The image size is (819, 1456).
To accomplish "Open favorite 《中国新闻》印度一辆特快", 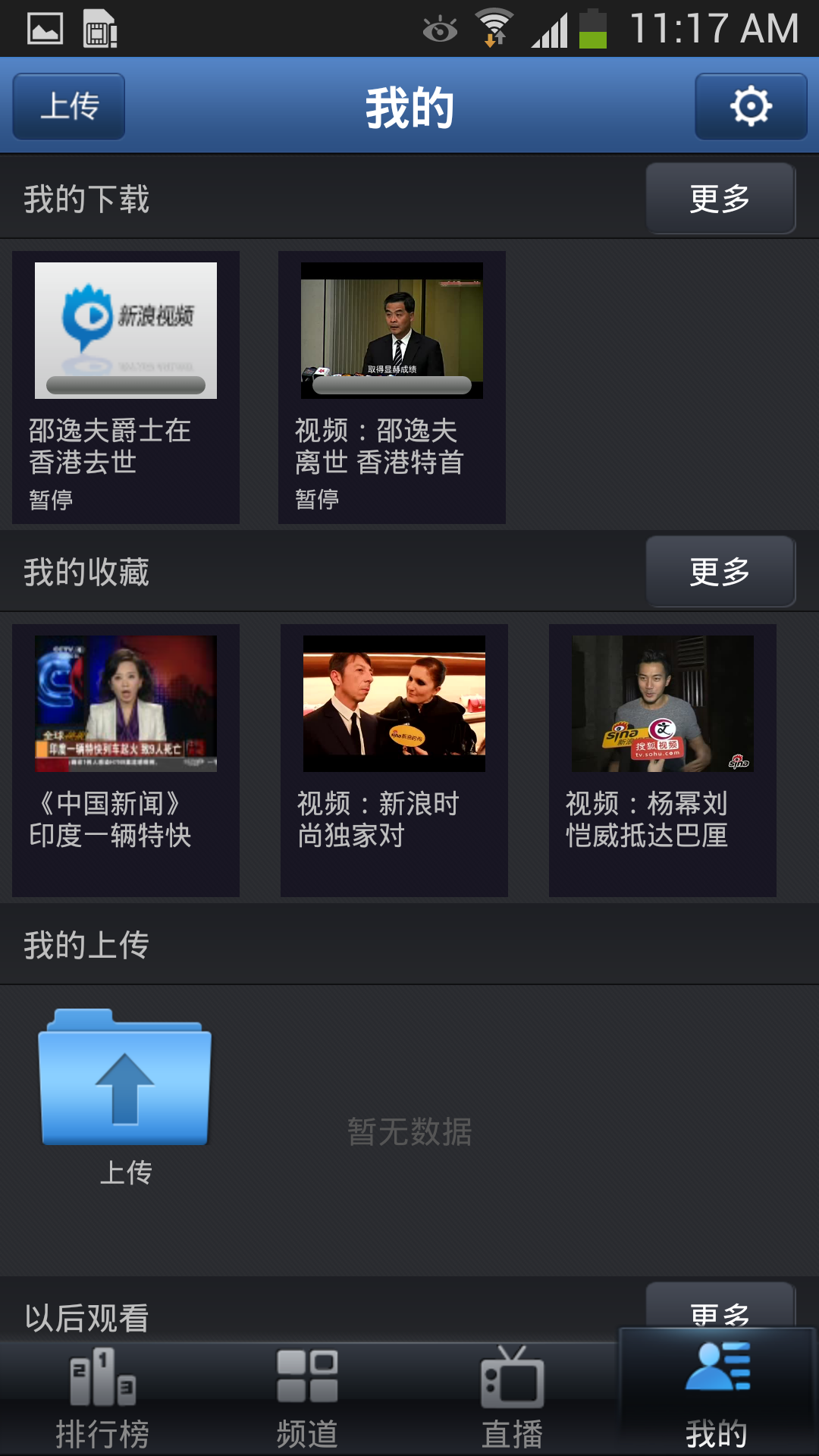I will pyautogui.click(x=126, y=760).
